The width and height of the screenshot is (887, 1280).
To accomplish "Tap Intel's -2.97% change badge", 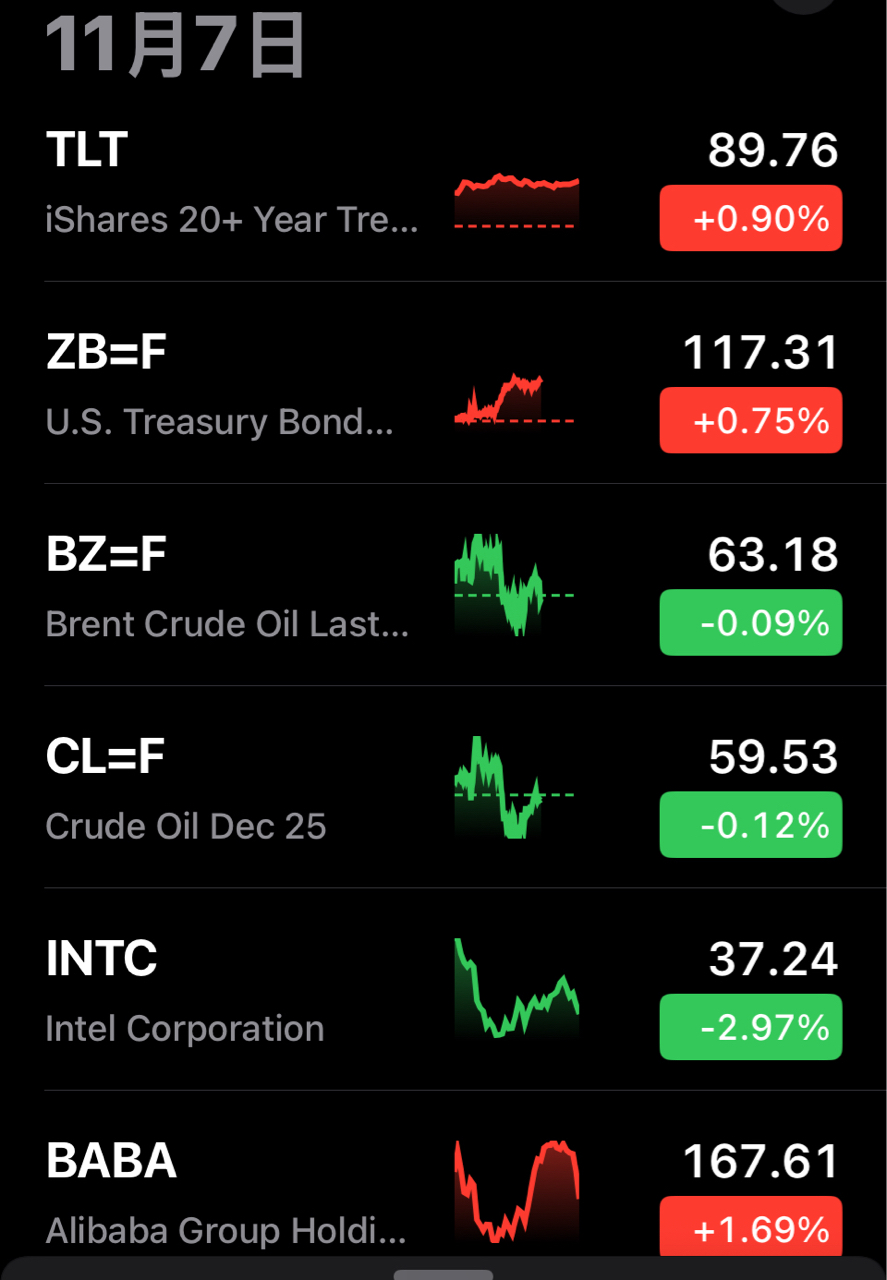I will pyautogui.click(x=750, y=1027).
